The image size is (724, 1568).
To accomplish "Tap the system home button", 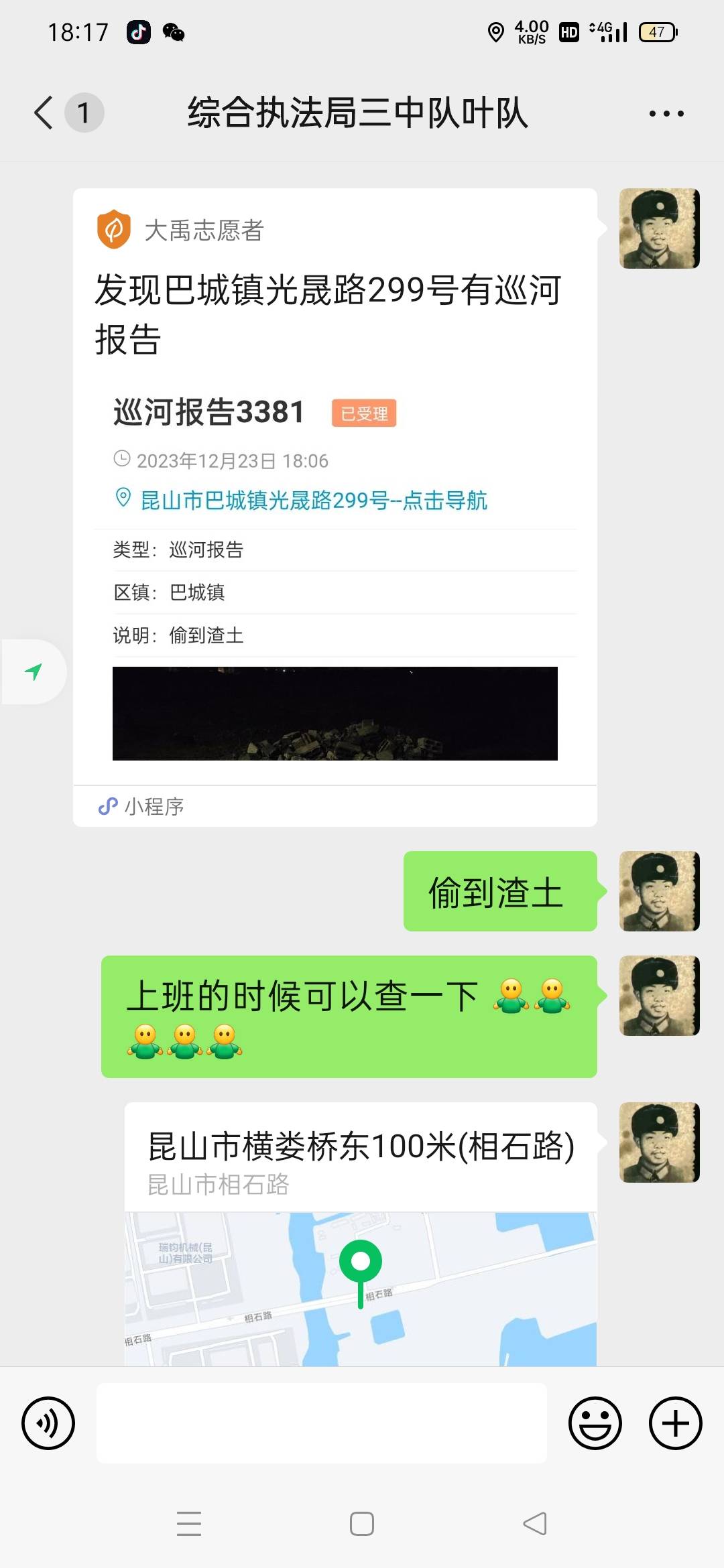I will tap(362, 1524).
